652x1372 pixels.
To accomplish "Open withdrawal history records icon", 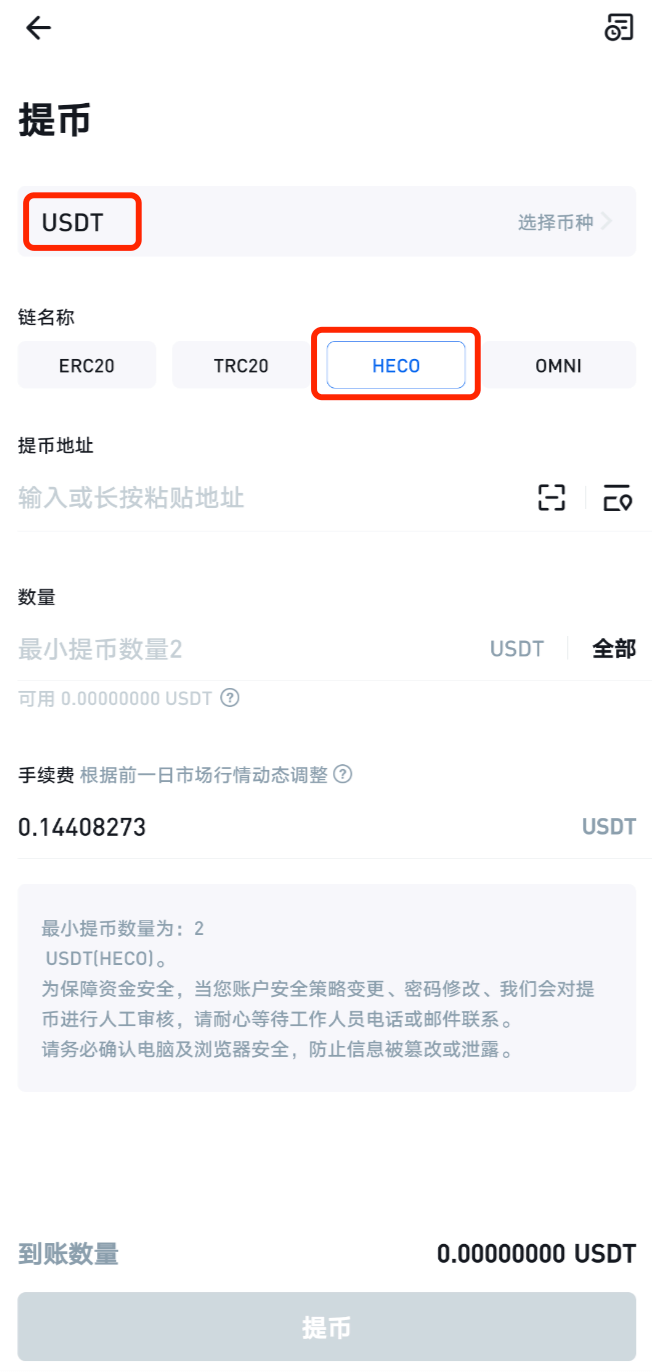I will [x=619, y=28].
